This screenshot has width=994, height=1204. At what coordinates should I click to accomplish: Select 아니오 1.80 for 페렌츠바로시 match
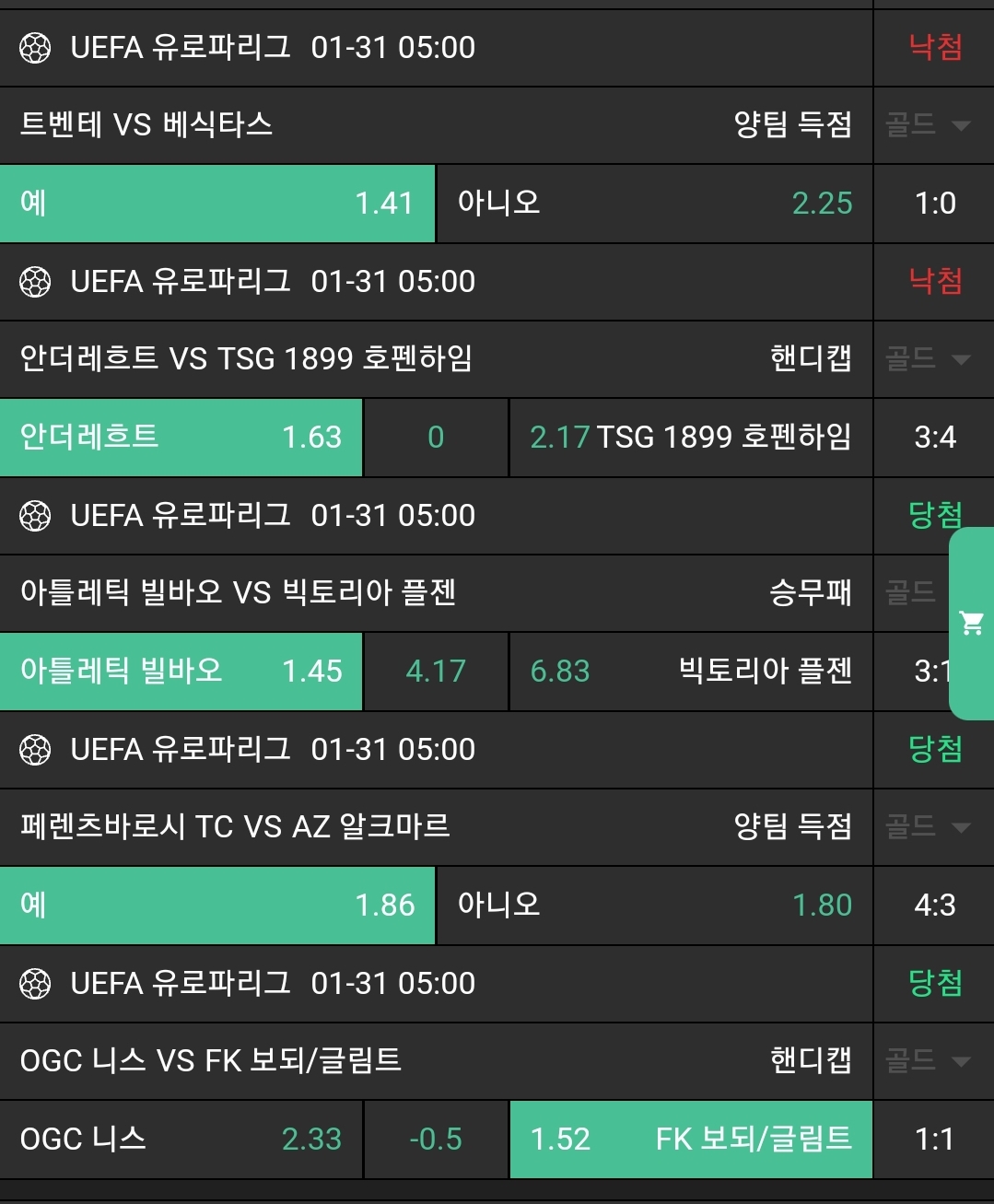654,905
